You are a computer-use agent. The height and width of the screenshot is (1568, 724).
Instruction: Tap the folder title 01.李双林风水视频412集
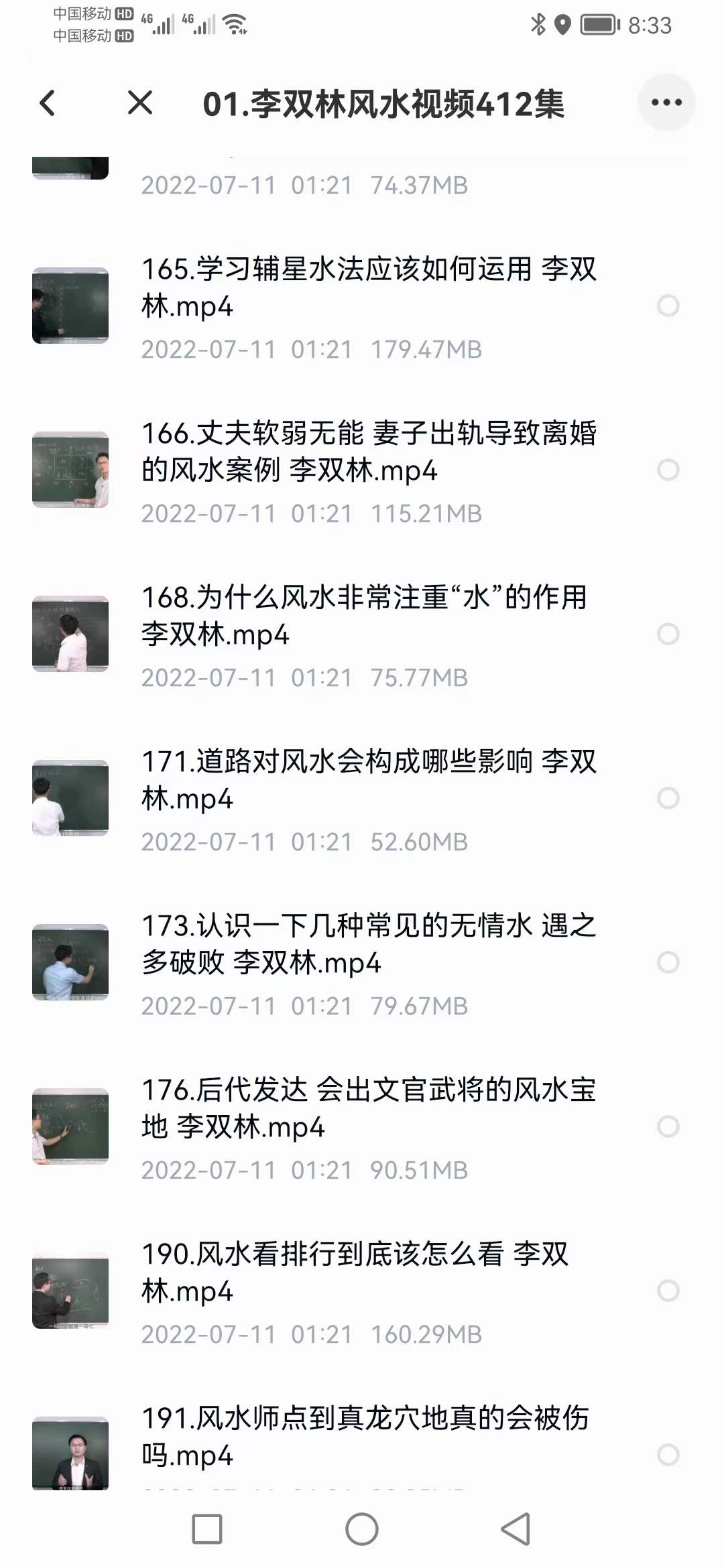385,104
